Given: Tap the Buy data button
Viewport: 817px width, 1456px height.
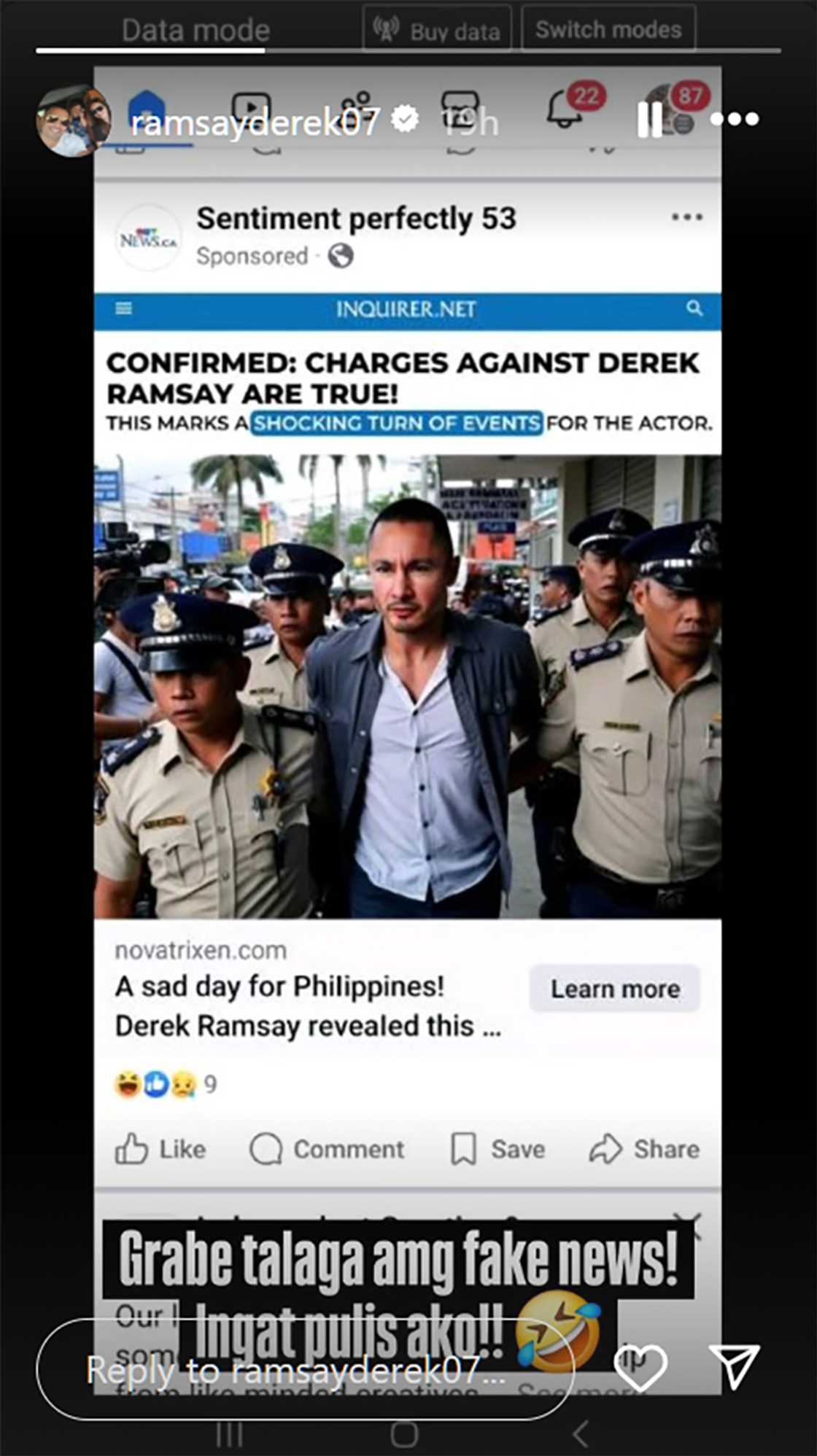Looking at the screenshot, I should pos(437,29).
